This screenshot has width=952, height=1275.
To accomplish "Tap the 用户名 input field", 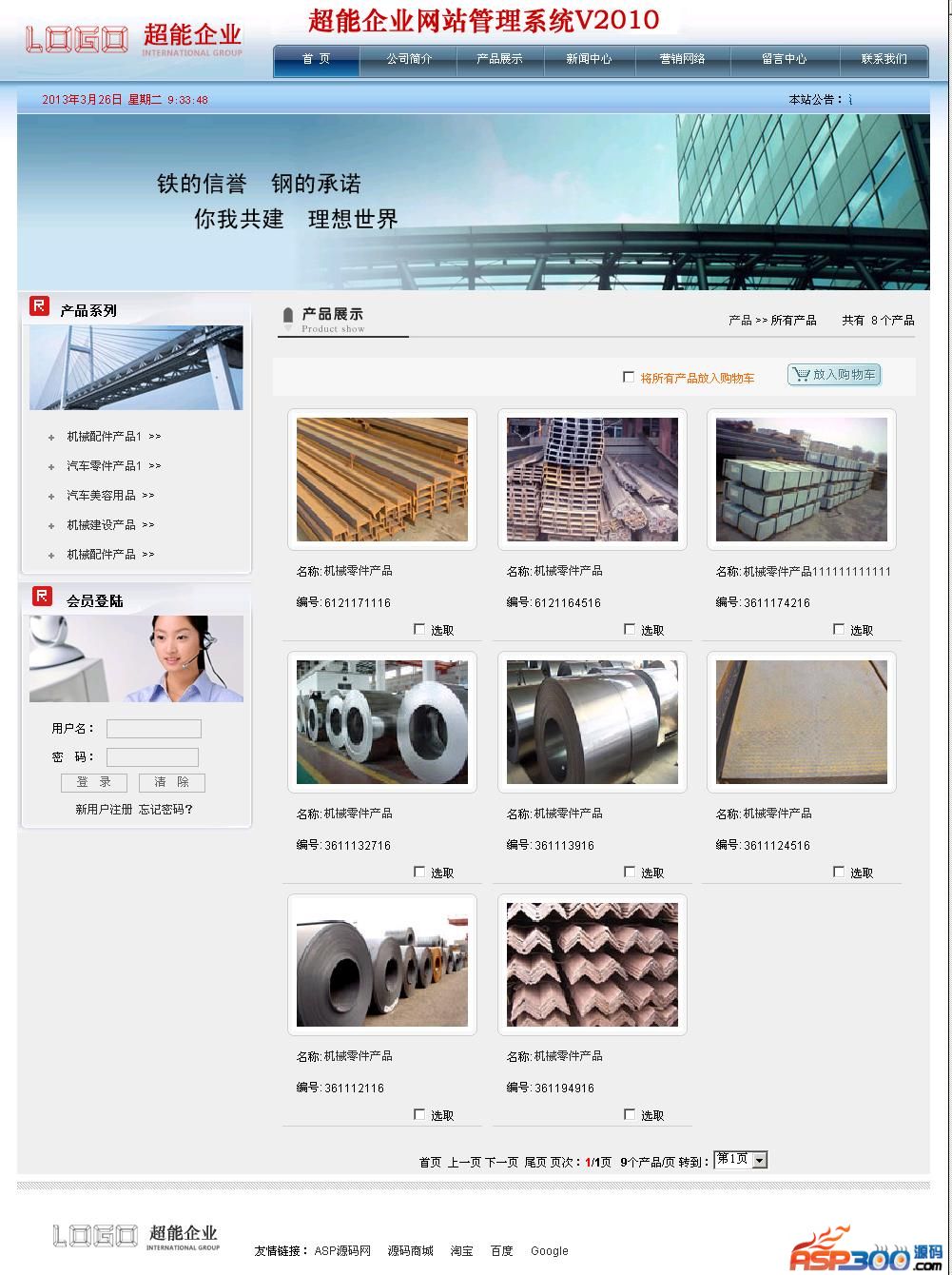I will [153, 729].
